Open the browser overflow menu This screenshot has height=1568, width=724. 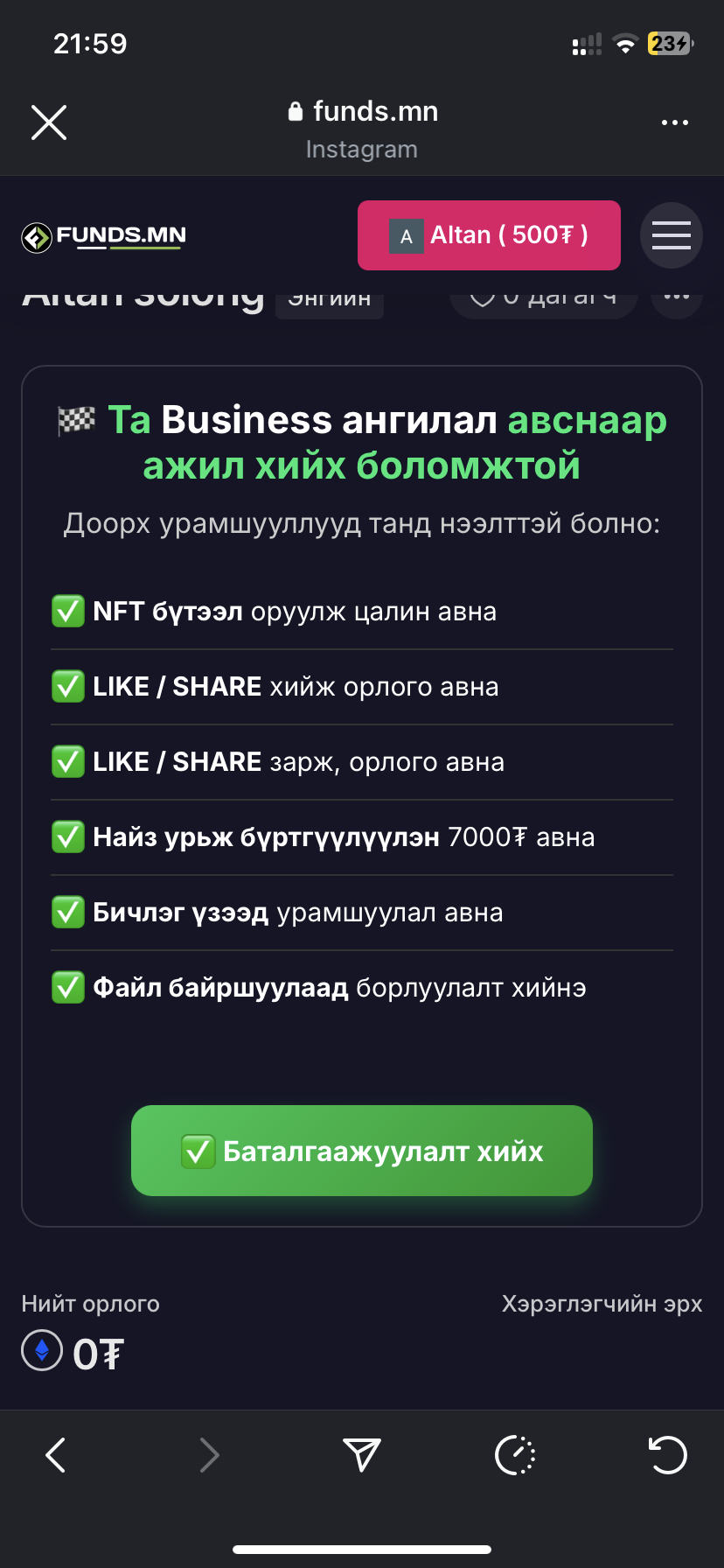(x=674, y=122)
